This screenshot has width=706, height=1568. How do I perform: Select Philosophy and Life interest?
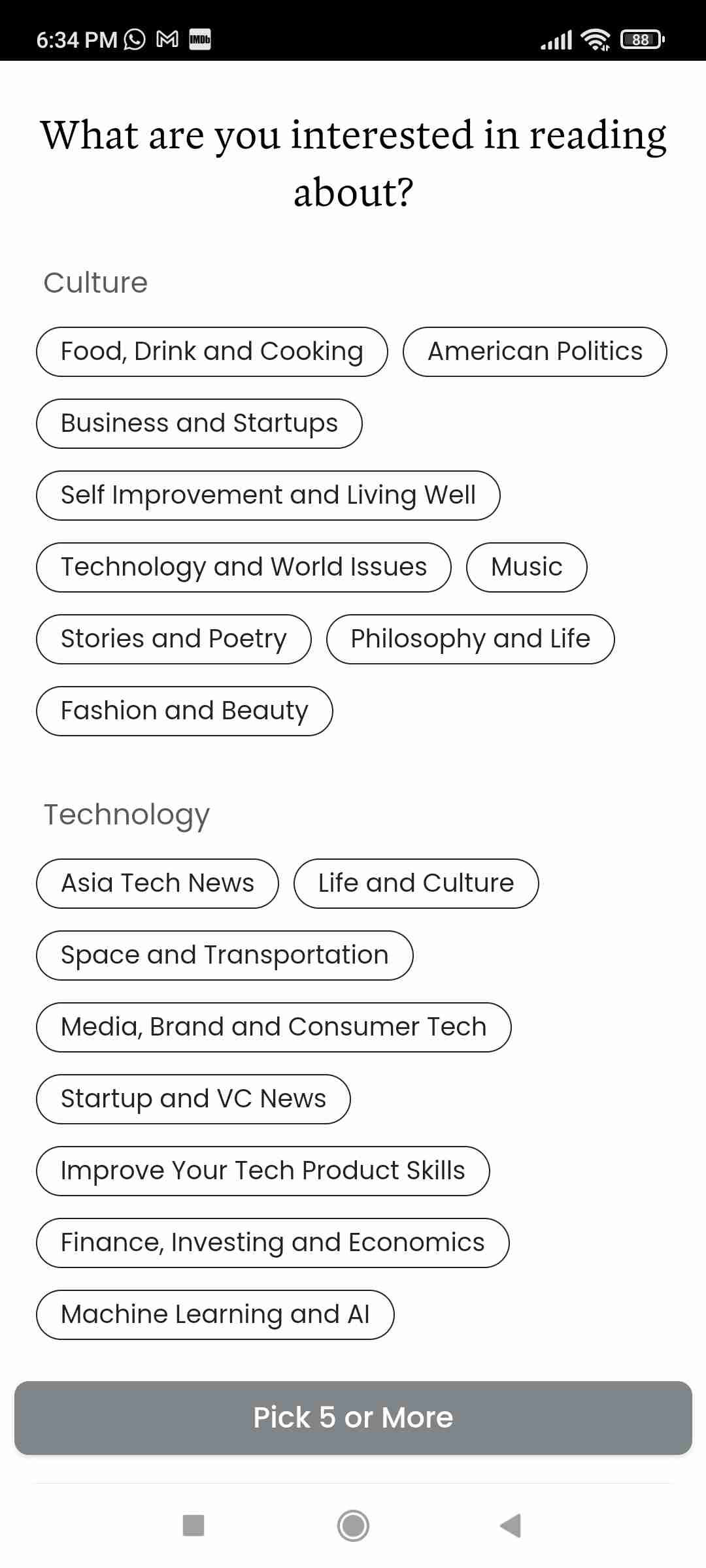point(470,638)
